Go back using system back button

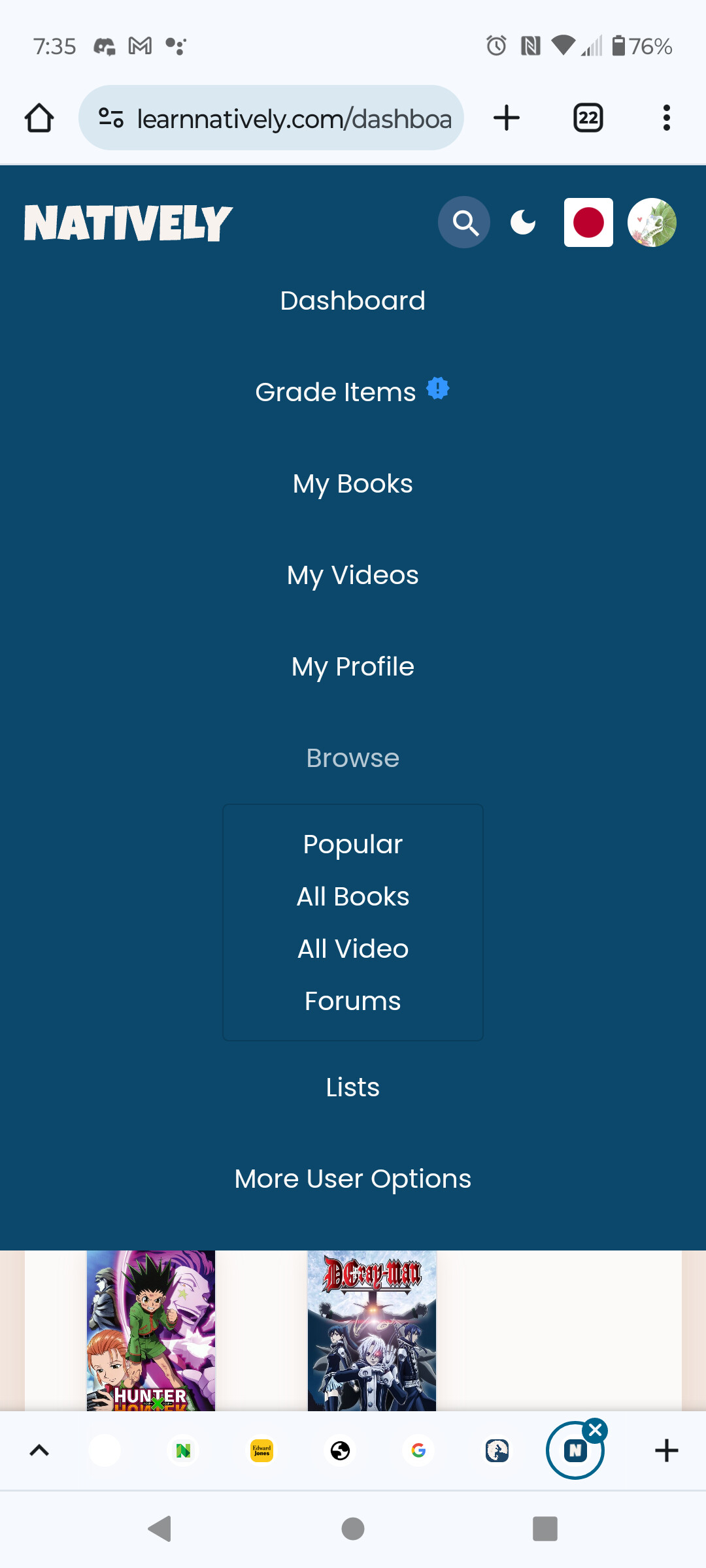tap(160, 1529)
